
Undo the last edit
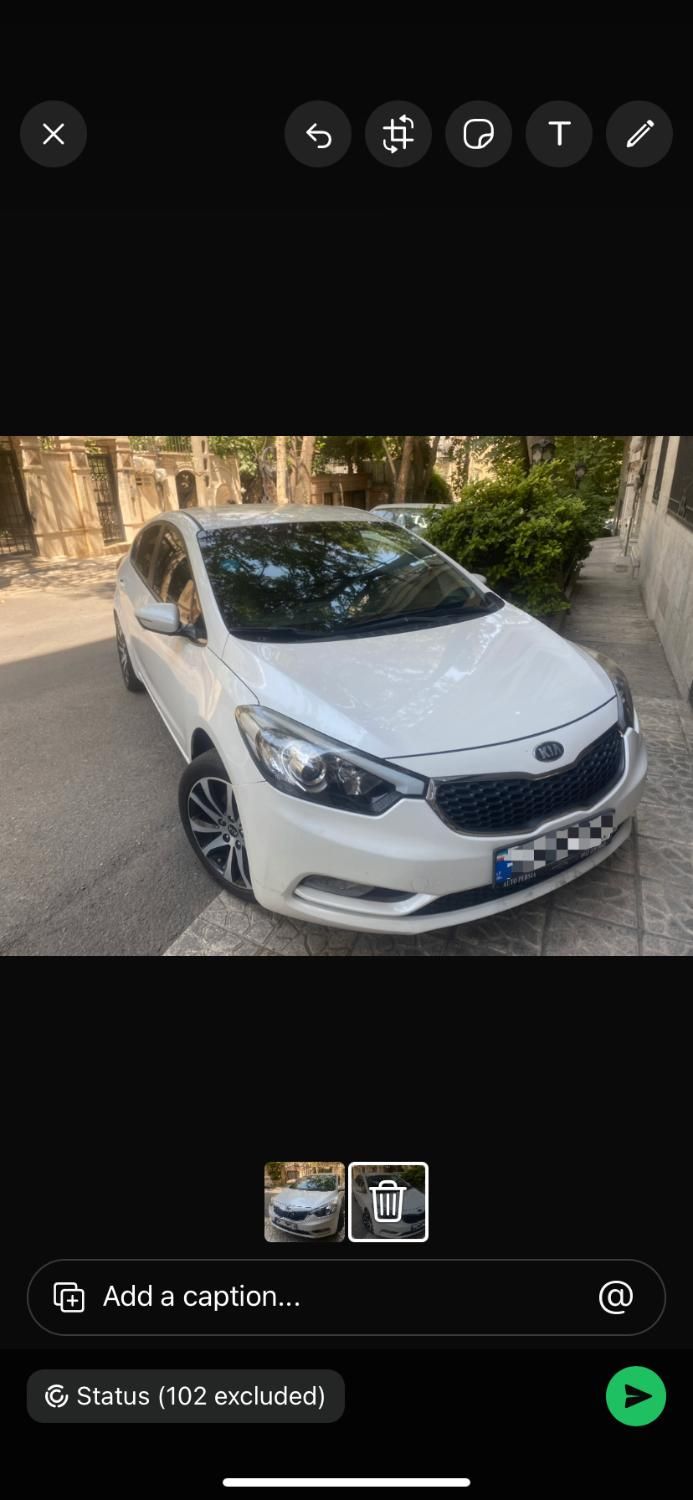pyautogui.click(x=318, y=134)
